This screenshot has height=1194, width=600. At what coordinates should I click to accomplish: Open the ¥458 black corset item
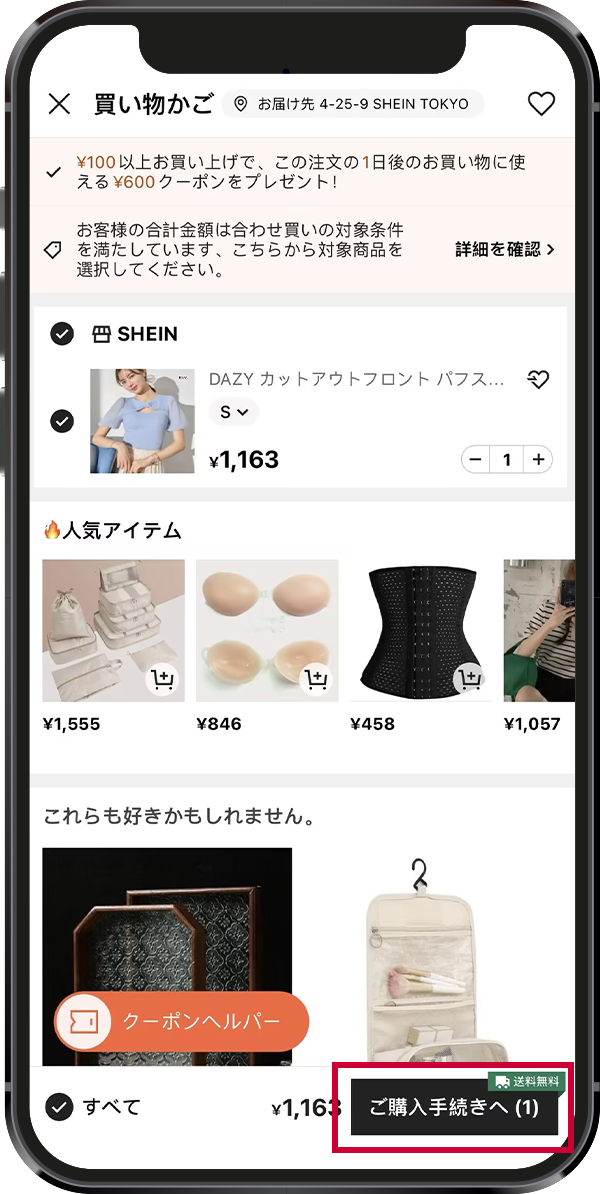[422, 630]
